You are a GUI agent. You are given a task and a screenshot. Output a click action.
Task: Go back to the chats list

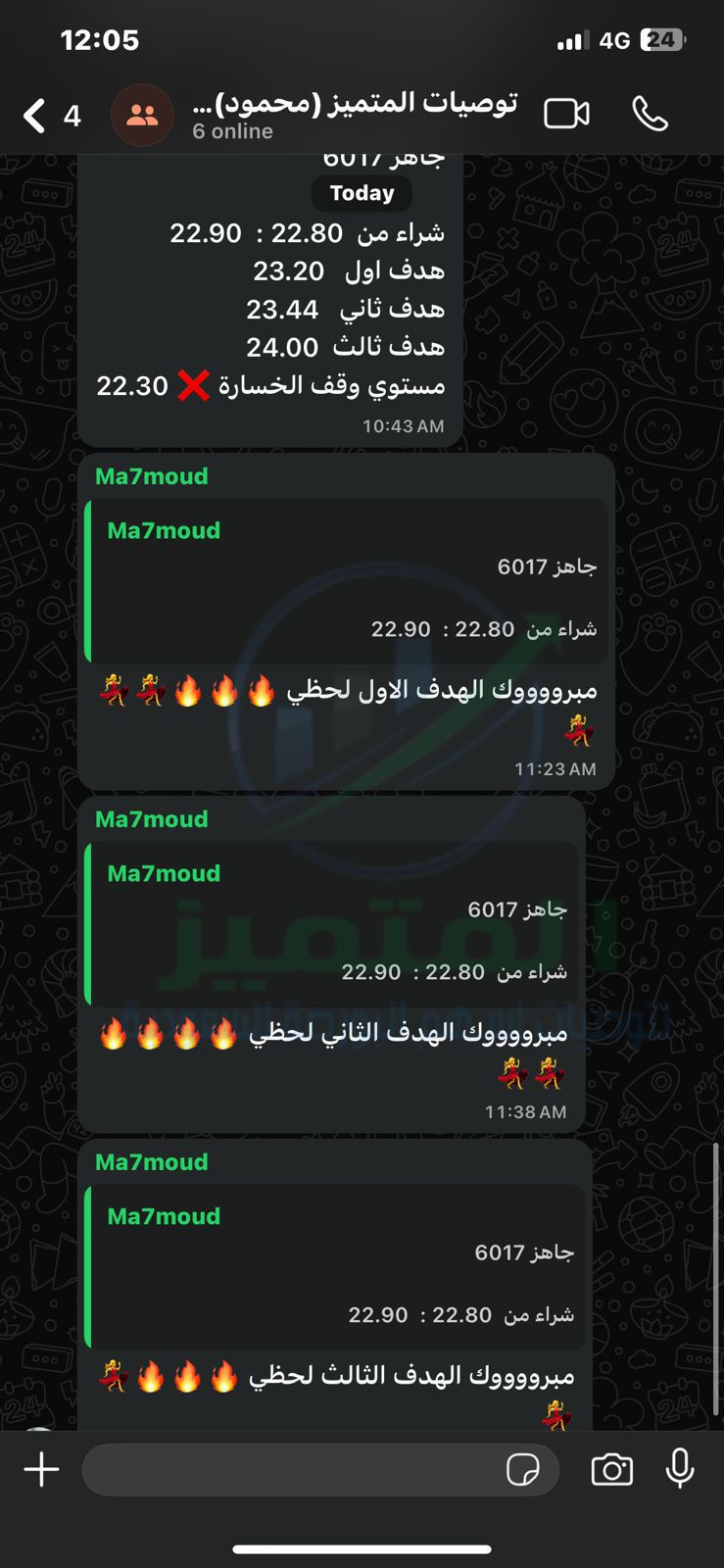tap(35, 116)
